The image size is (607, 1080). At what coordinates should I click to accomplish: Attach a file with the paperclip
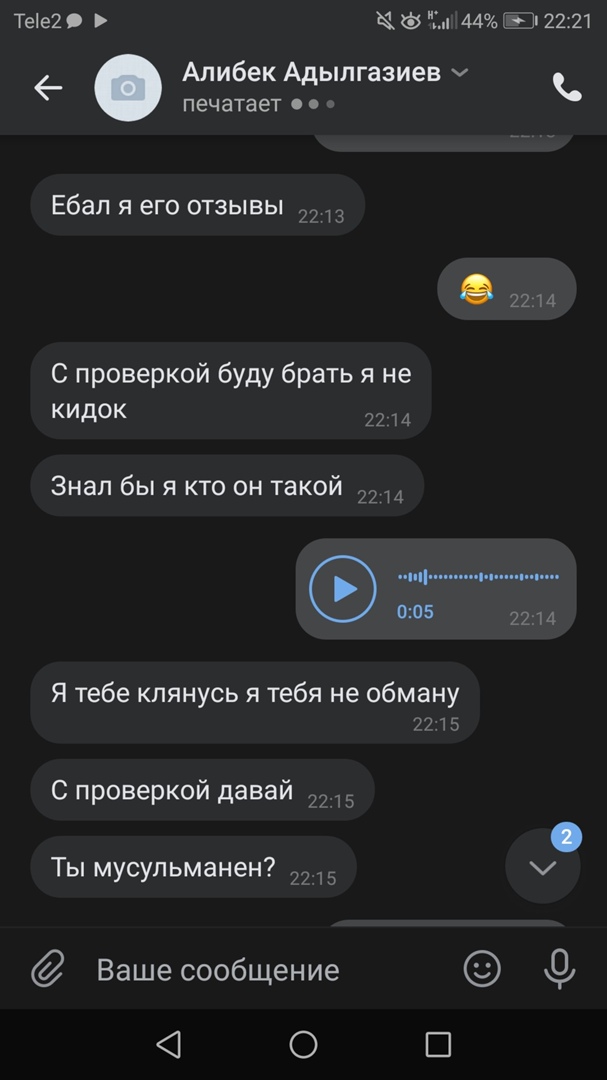pyautogui.click(x=47, y=968)
